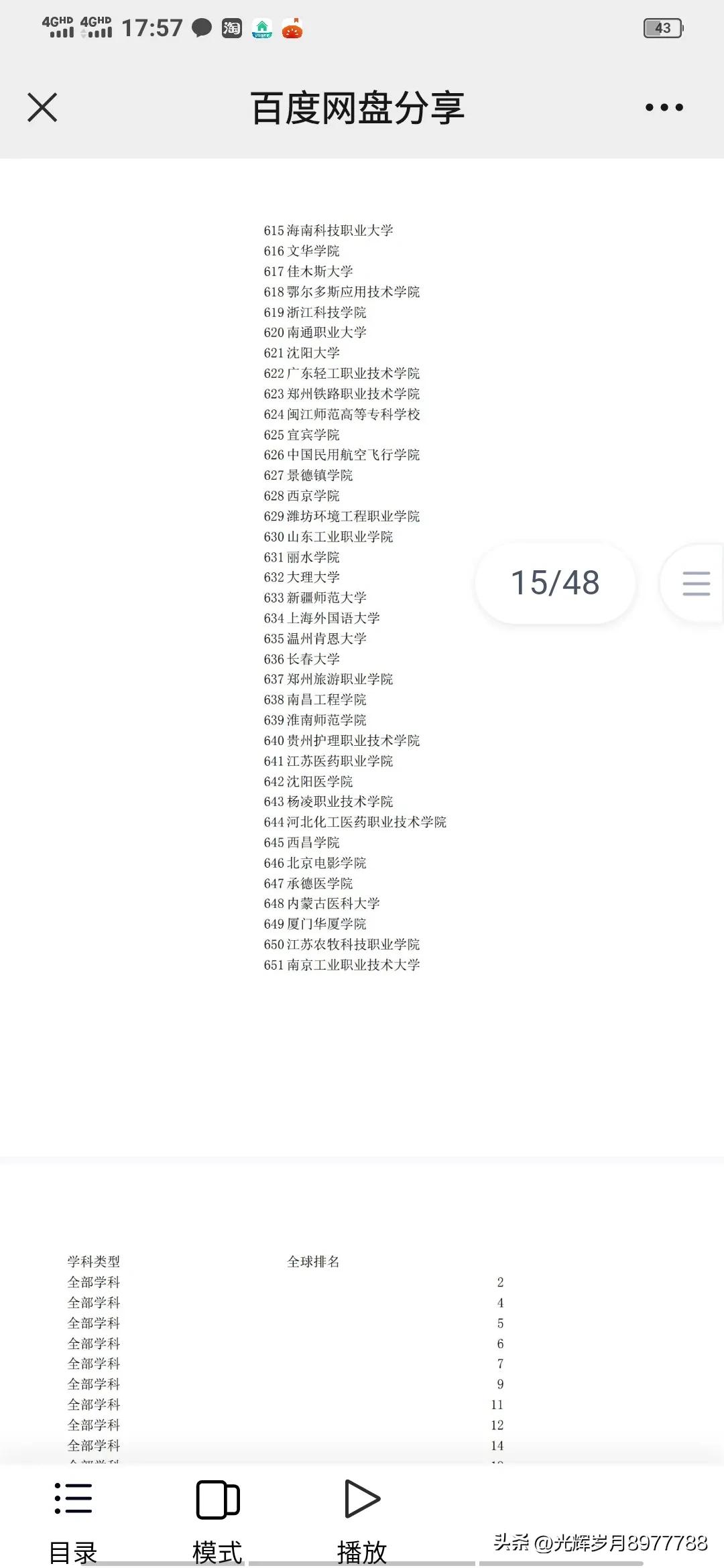Close the document share viewer

tap(42, 107)
